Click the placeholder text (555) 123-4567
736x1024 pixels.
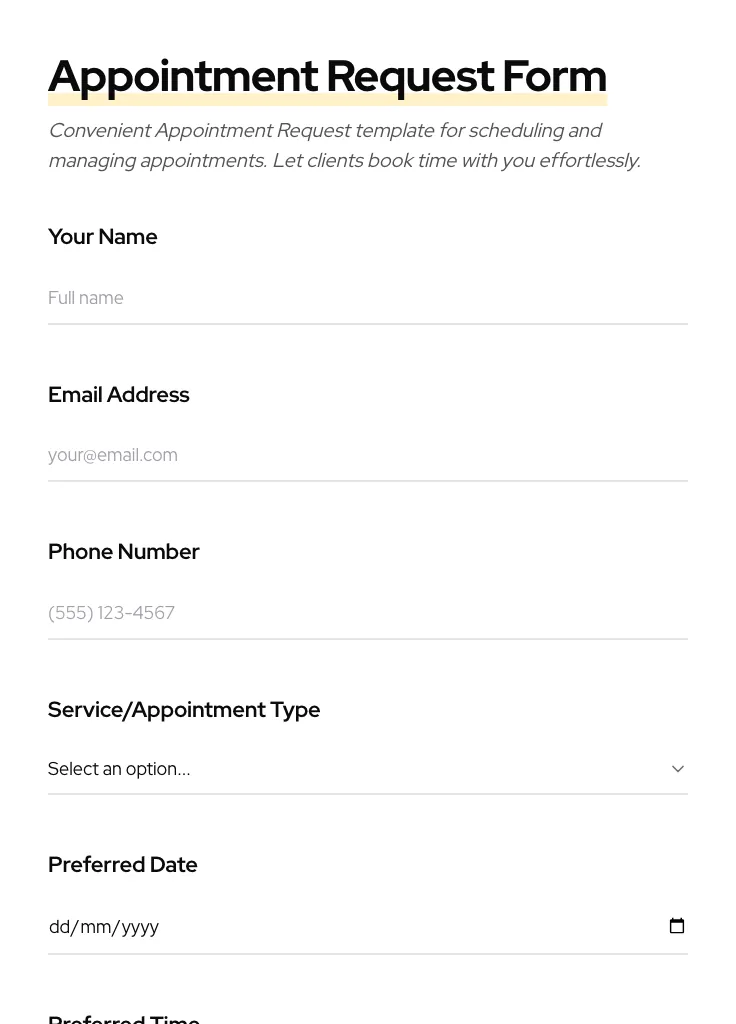coord(111,613)
